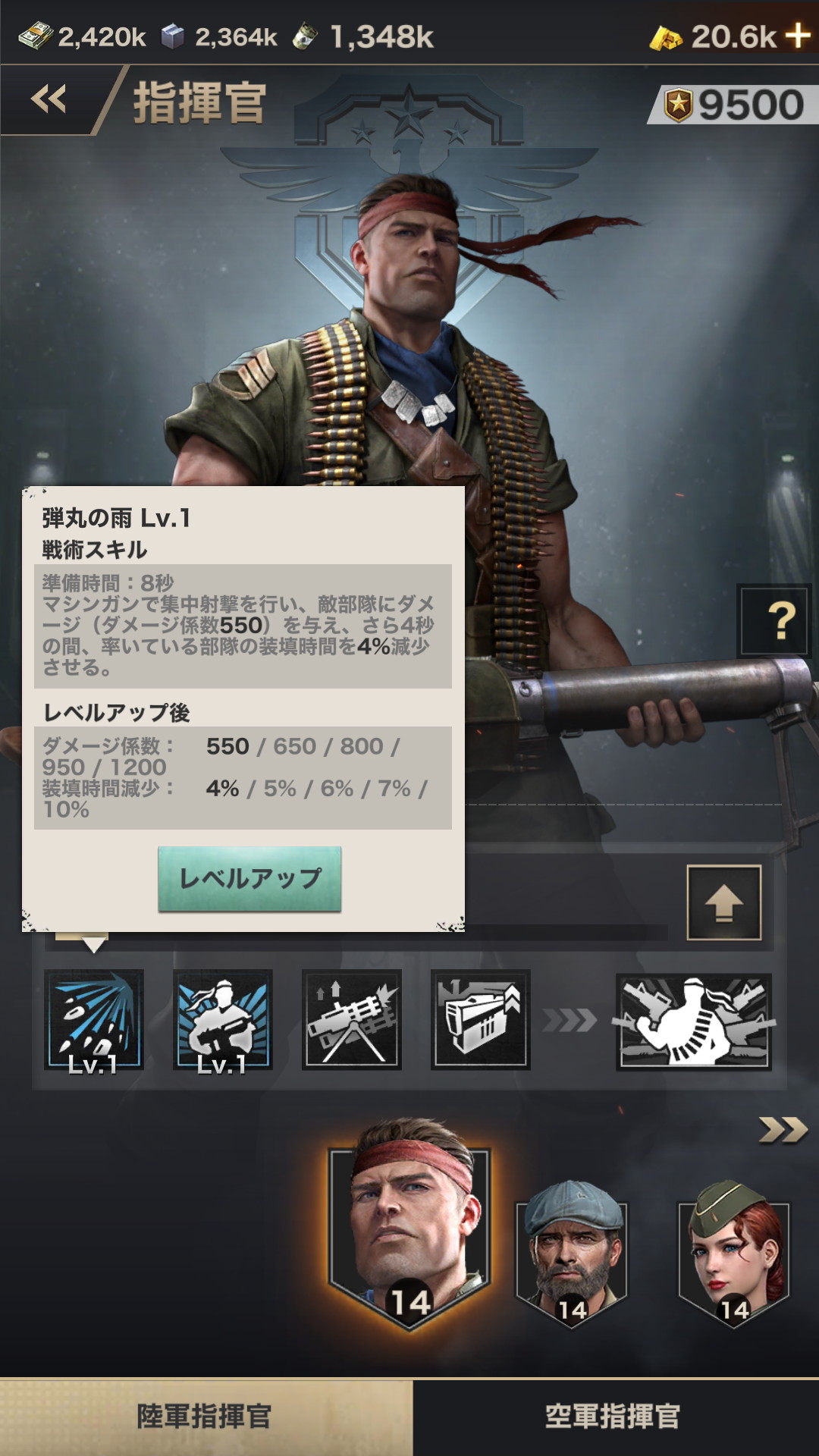Go back using the double-arrow button
This screenshot has height=1456, width=819.
click(x=49, y=99)
